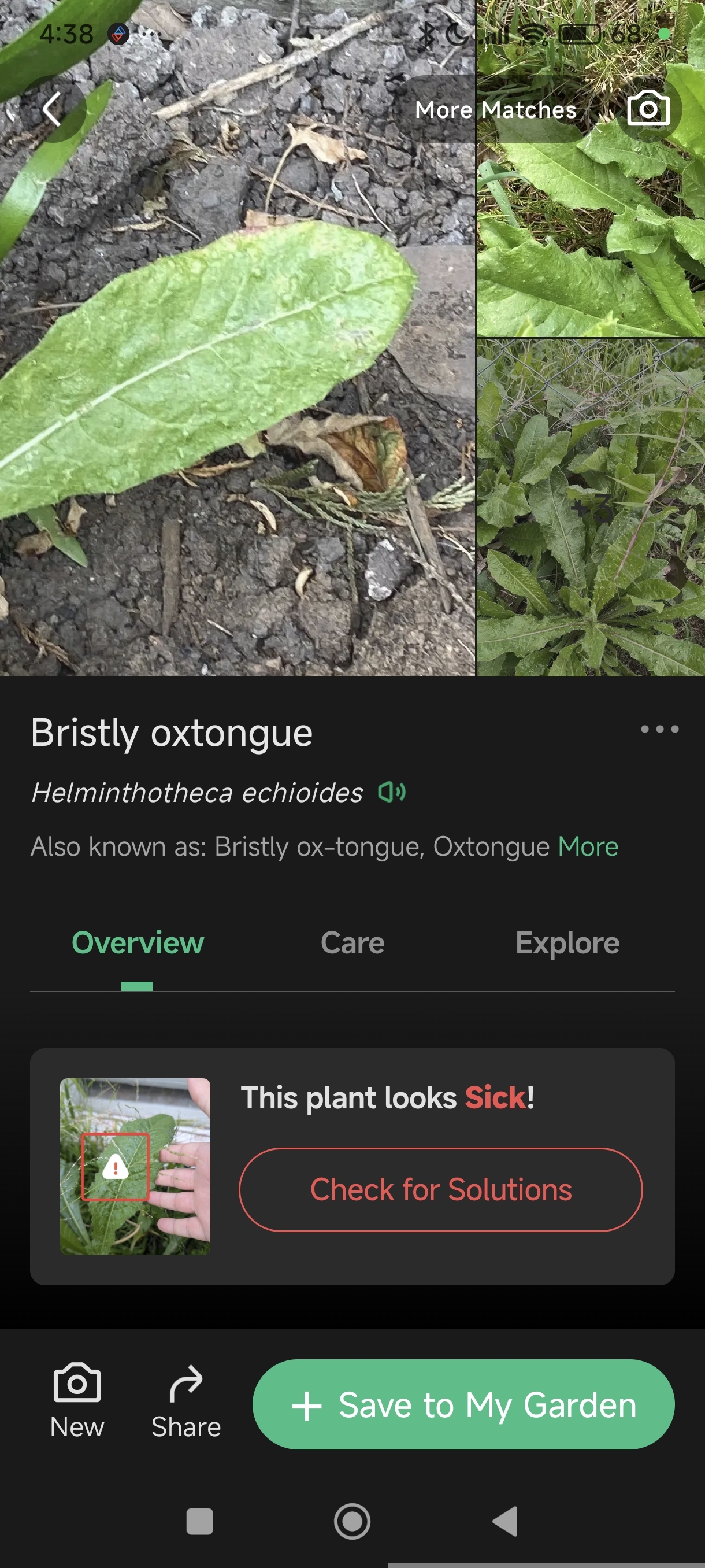Open the camera icon at top right
Viewport: 705px width, 1568px height.
click(648, 109)
